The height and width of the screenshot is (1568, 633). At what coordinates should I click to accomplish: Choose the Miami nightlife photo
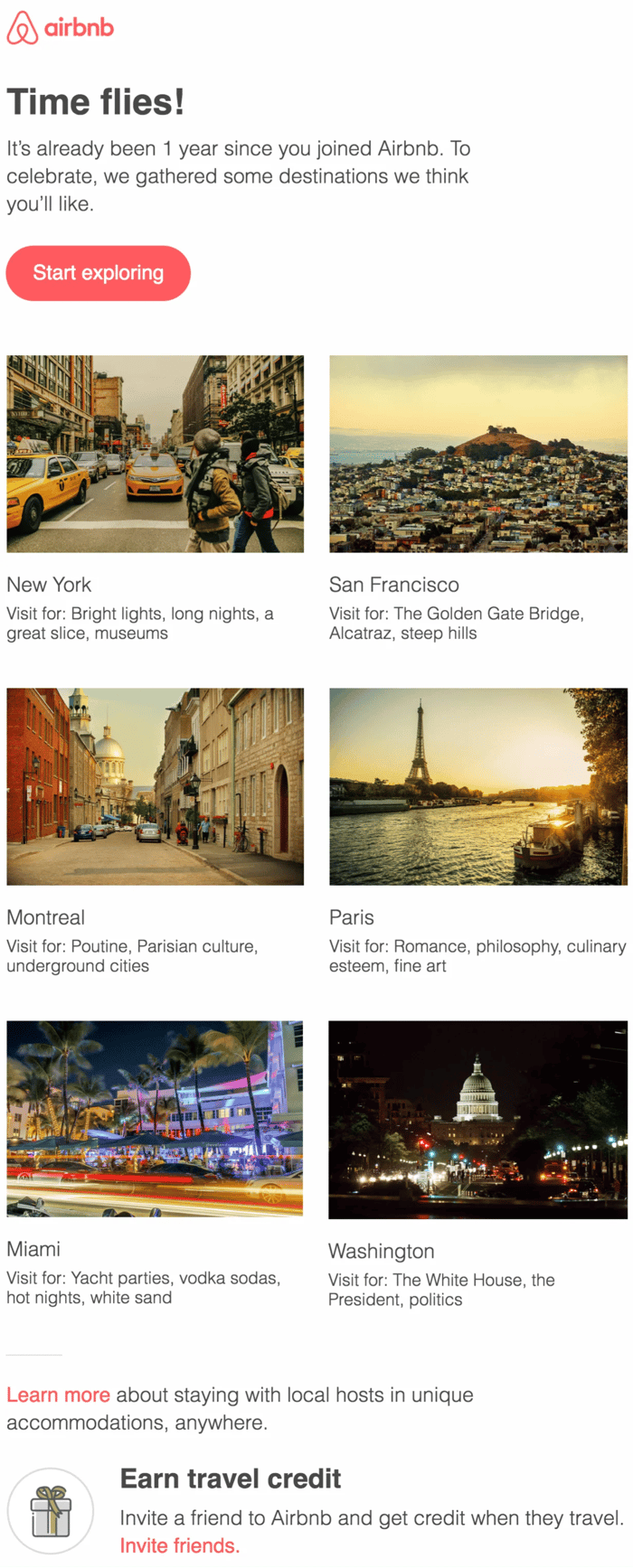pos(155,1119)
